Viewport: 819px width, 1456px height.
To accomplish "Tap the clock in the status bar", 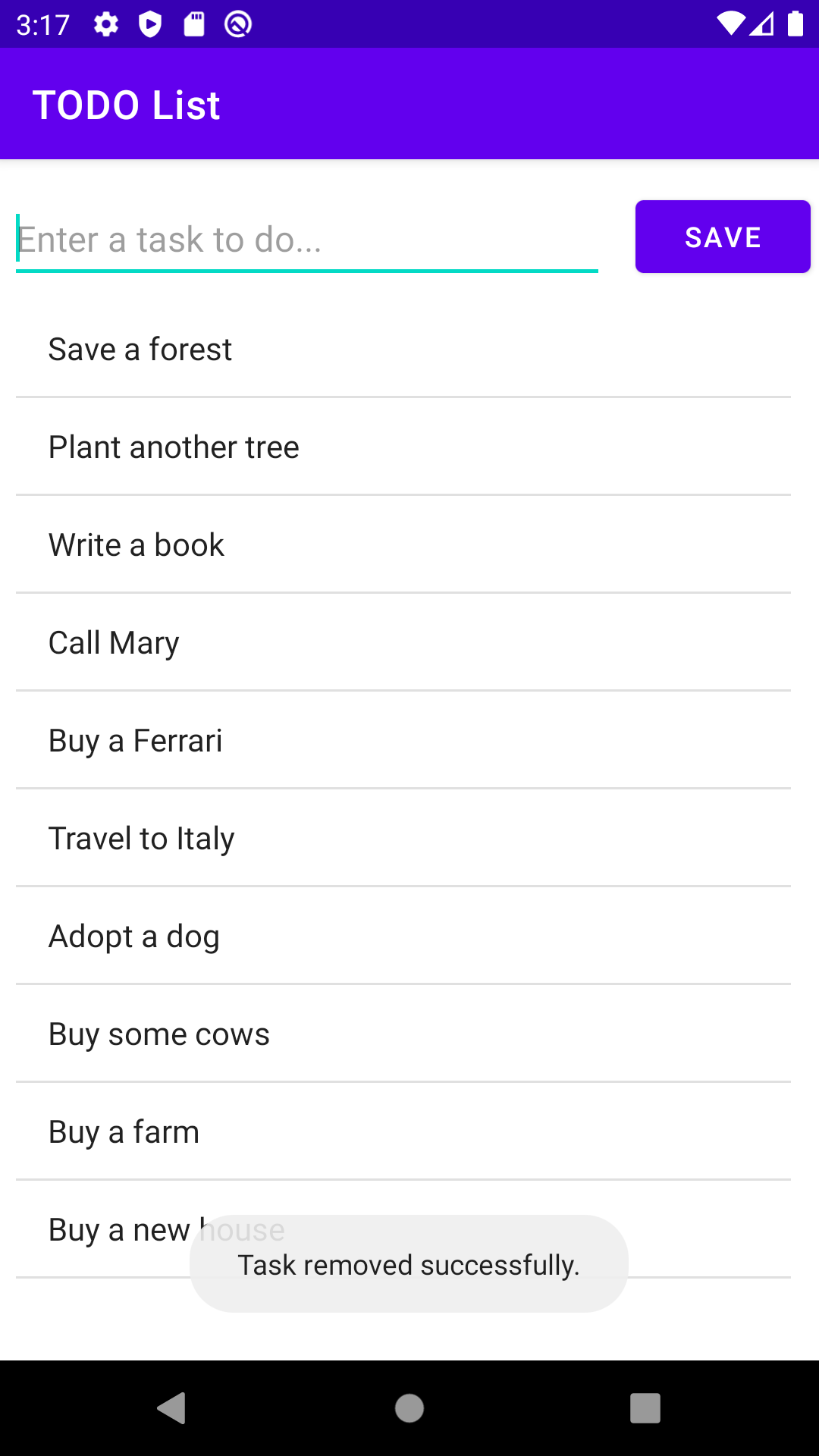I will coord(43,24).
